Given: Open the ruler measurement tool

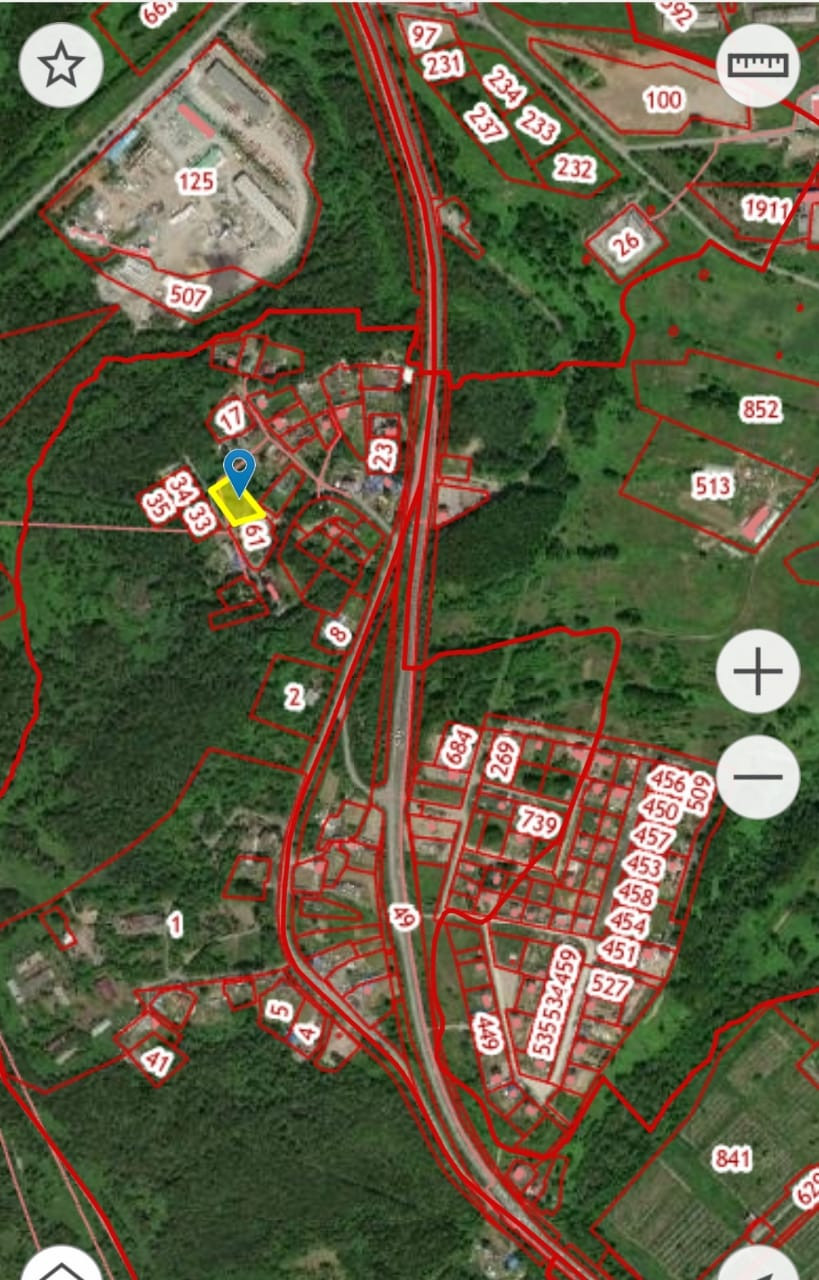Looking at the screenshot, I should [x=758, y=66].
